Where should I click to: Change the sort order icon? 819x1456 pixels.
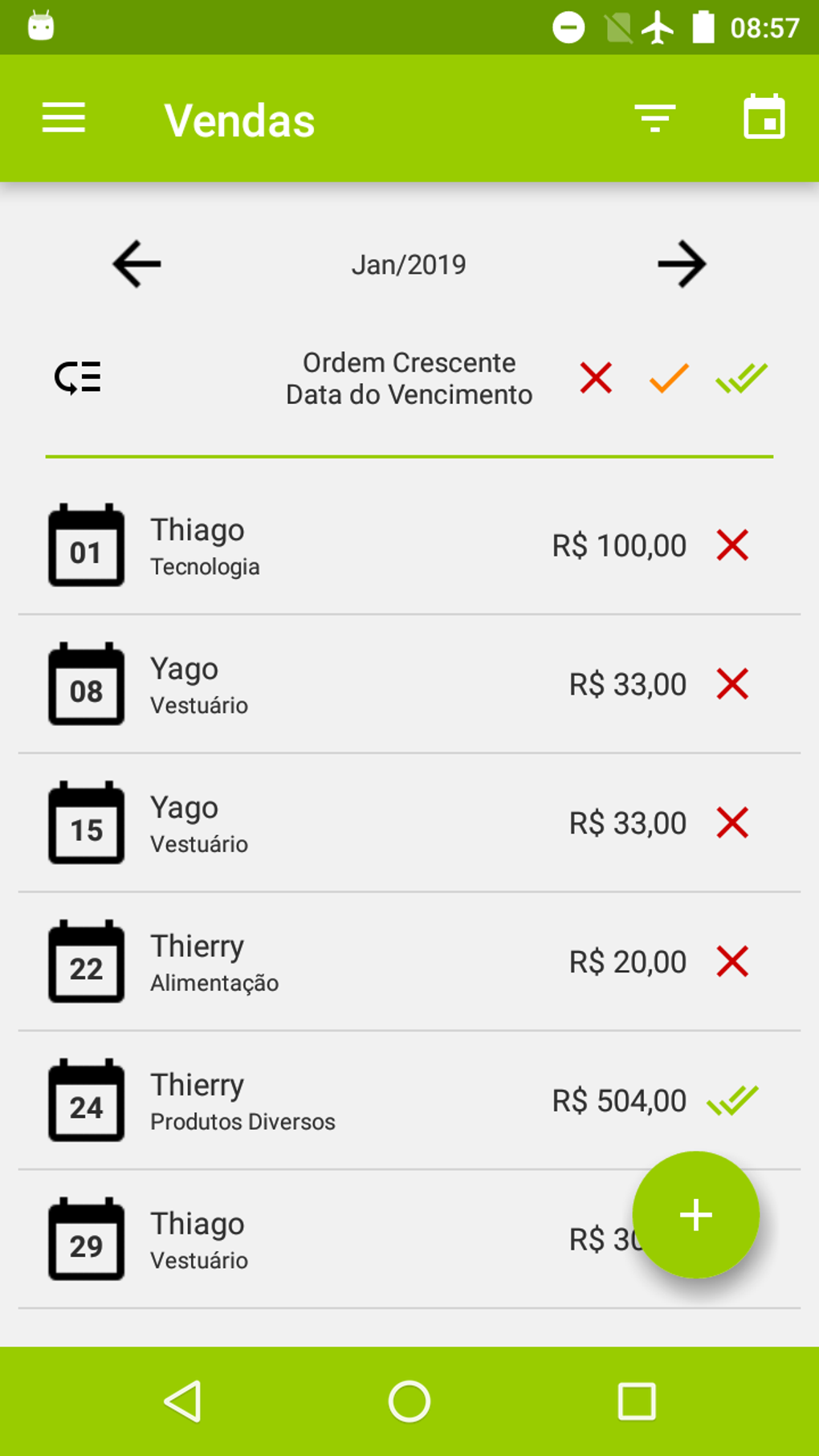[78, 377]
